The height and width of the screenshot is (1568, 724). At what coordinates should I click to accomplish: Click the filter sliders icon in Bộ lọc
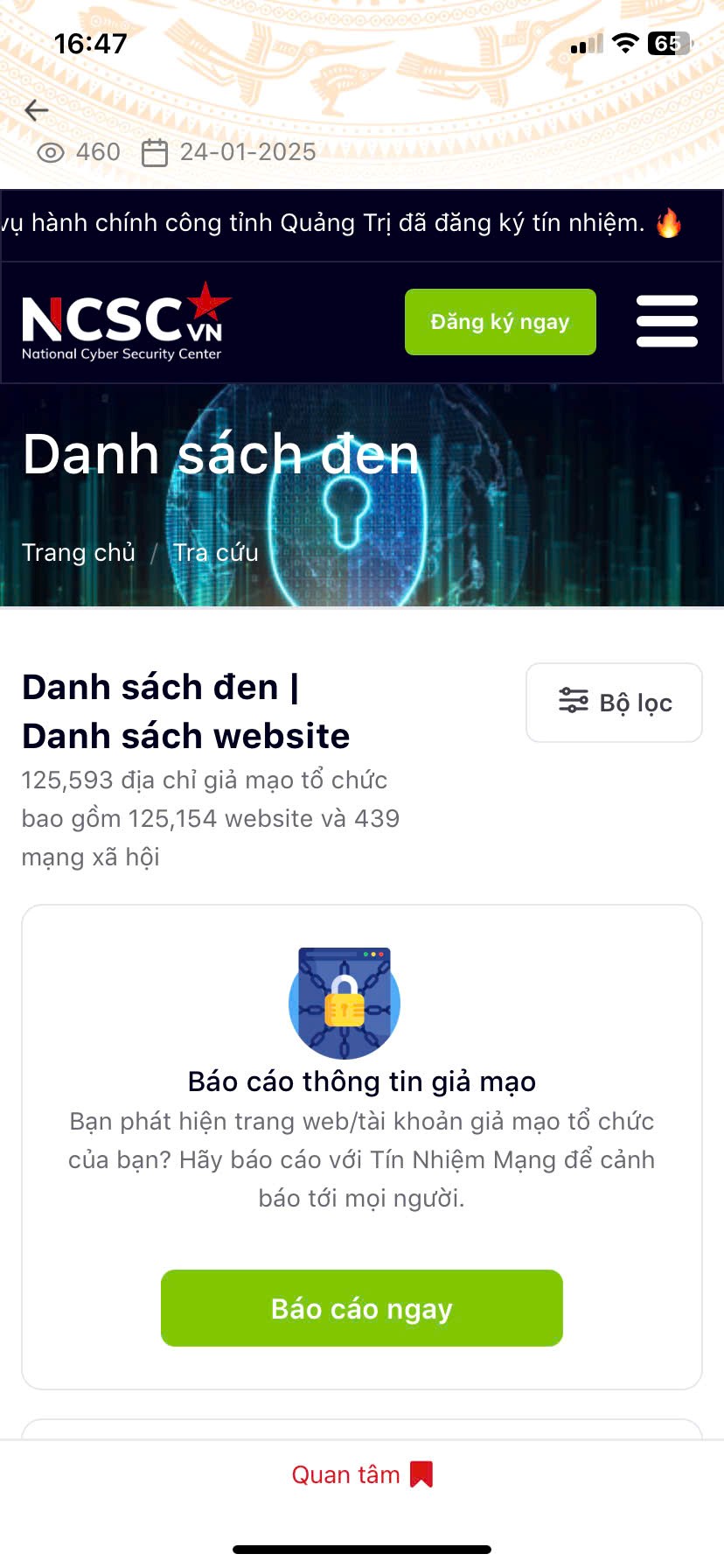point(573,701)
